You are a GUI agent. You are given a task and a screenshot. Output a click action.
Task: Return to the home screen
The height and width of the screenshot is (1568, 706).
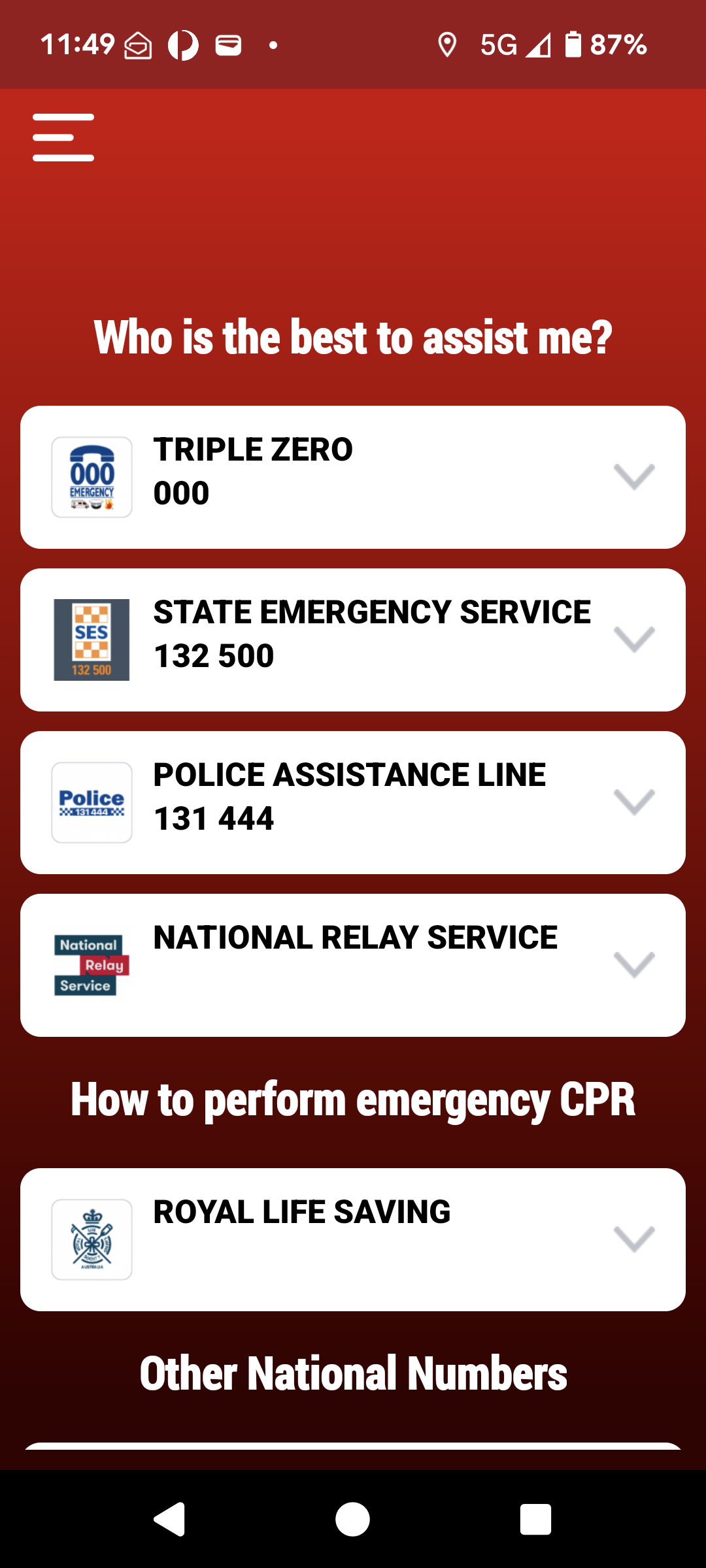pyautogui.click(x=352, y=1519)
